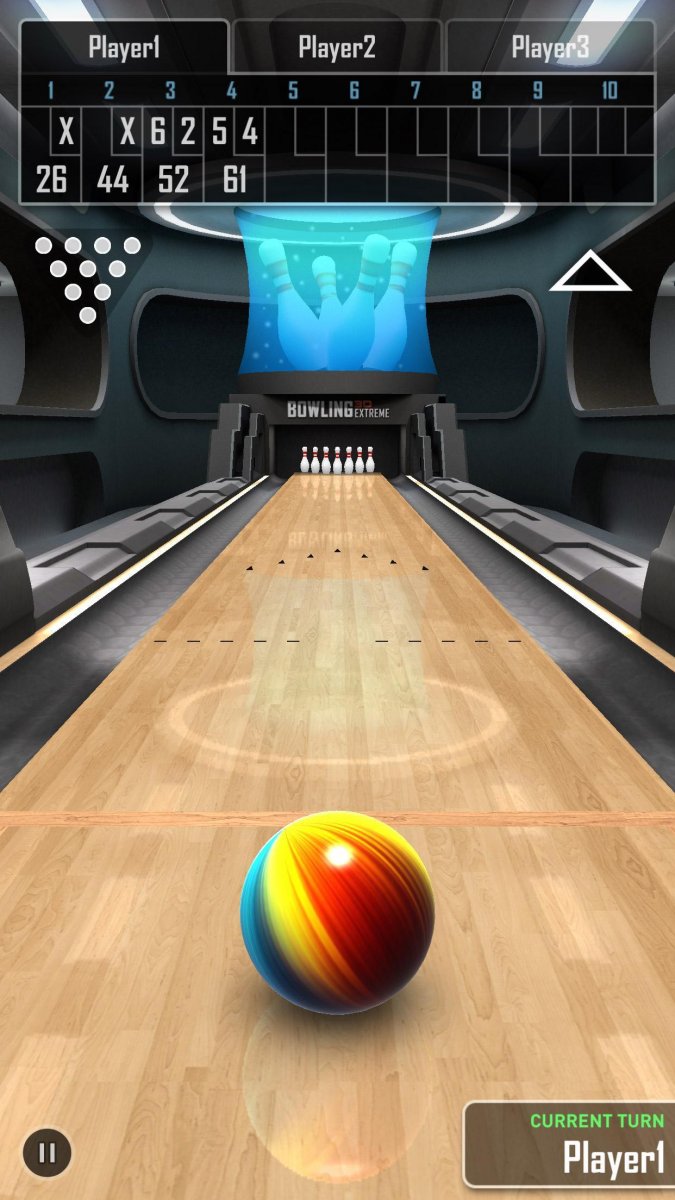The width and height of the screenshot is (675, 1200).
Task: Select the Player1 scoreboard tab
Action: (x=124, y=47)
